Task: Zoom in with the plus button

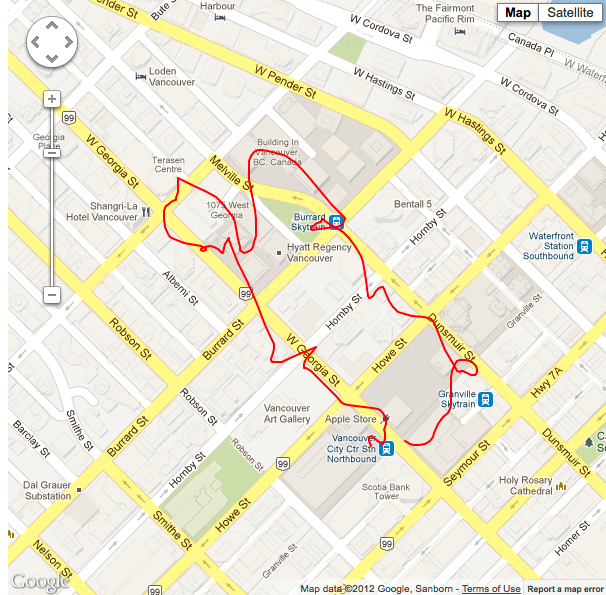Action: 52,99
